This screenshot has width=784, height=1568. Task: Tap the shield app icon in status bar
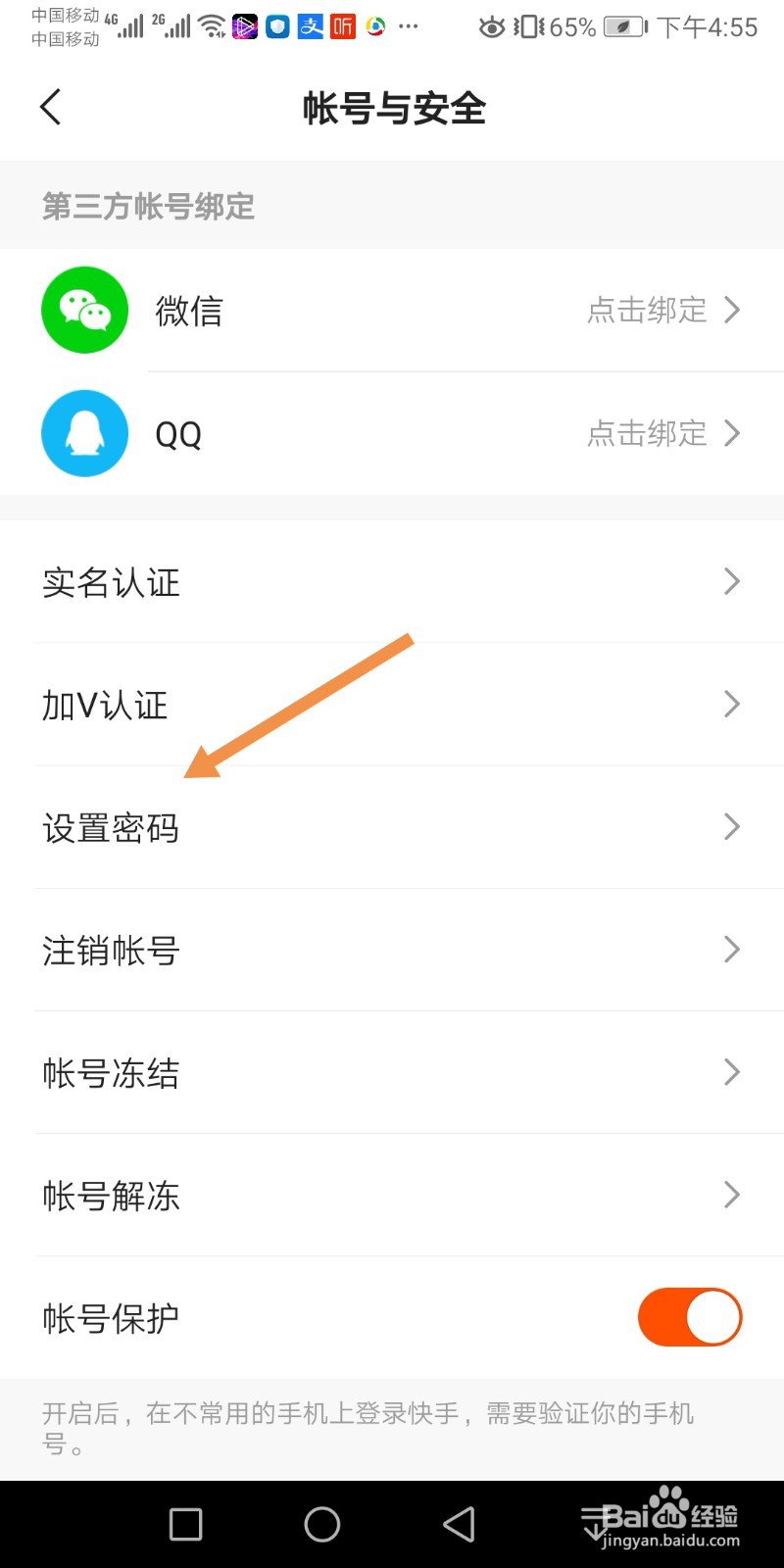[x=277, y=26]
